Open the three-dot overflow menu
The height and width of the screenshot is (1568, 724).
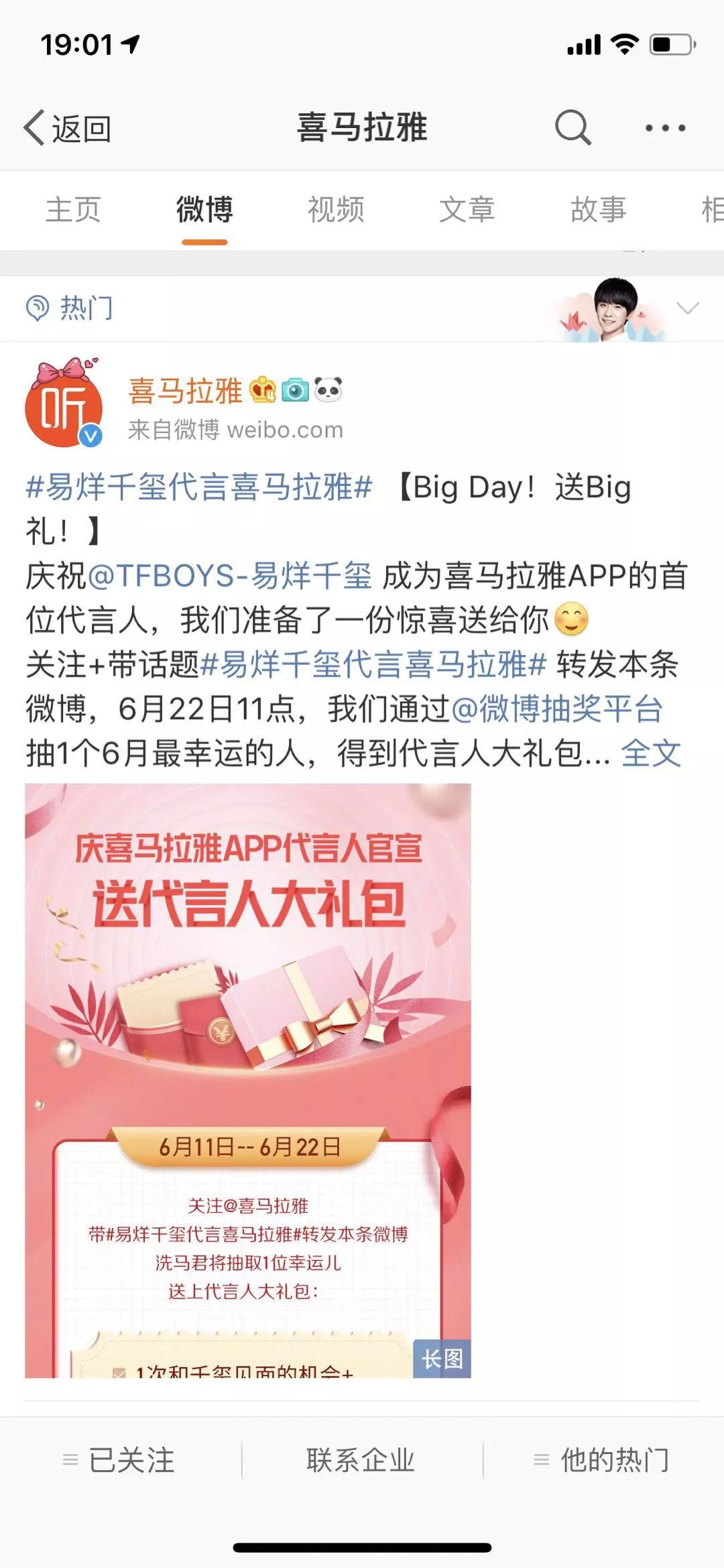pyautogui.click(x=664, y=127)
